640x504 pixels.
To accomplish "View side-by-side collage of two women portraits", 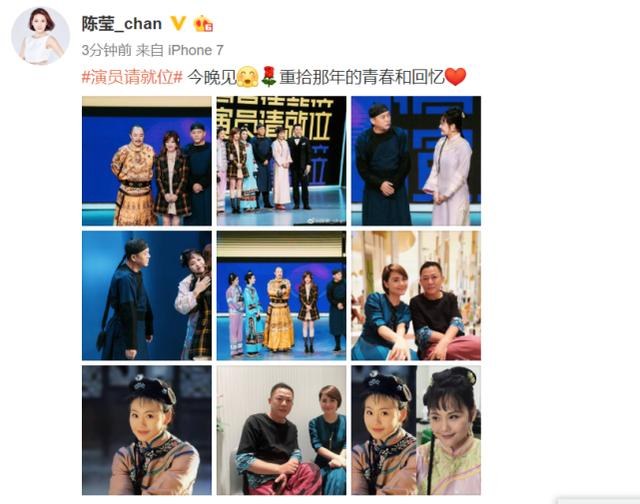I will click(x=415, y=430).
